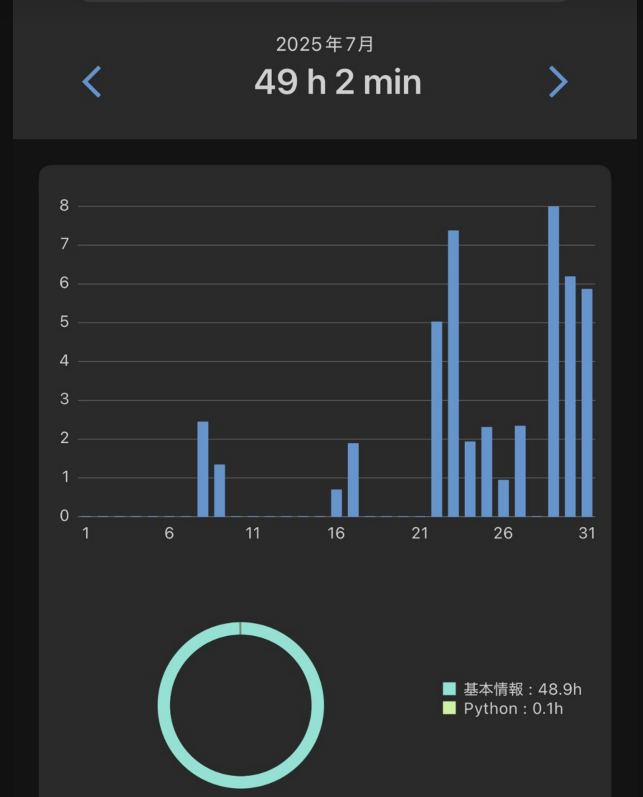Screen dimensions: 643x797
Task: Go to the previous month
Action: [x=92, y=81]
